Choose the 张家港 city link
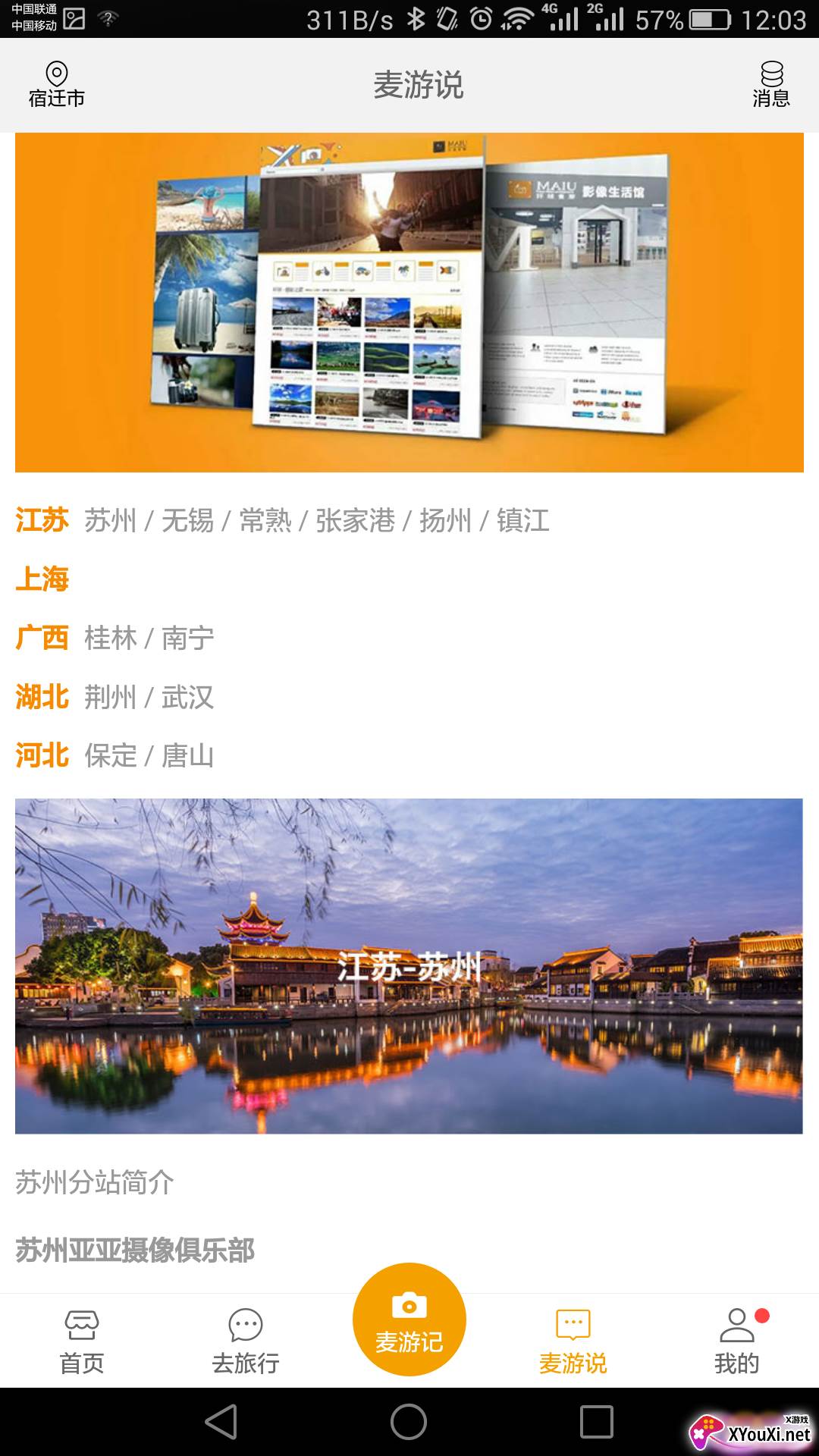The width and height of the screenshot is (819, 1456). (x=355, y=521)
